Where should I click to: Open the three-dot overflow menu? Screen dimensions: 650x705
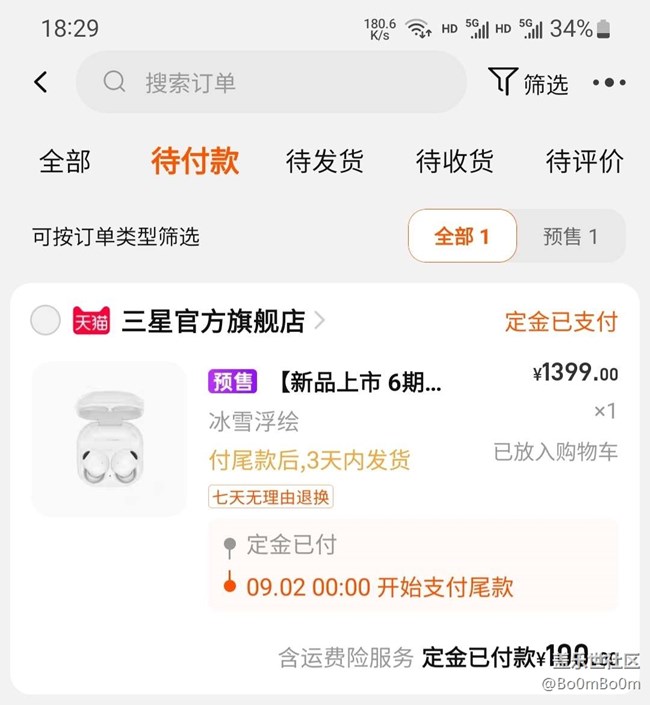(x=608, y=83)
